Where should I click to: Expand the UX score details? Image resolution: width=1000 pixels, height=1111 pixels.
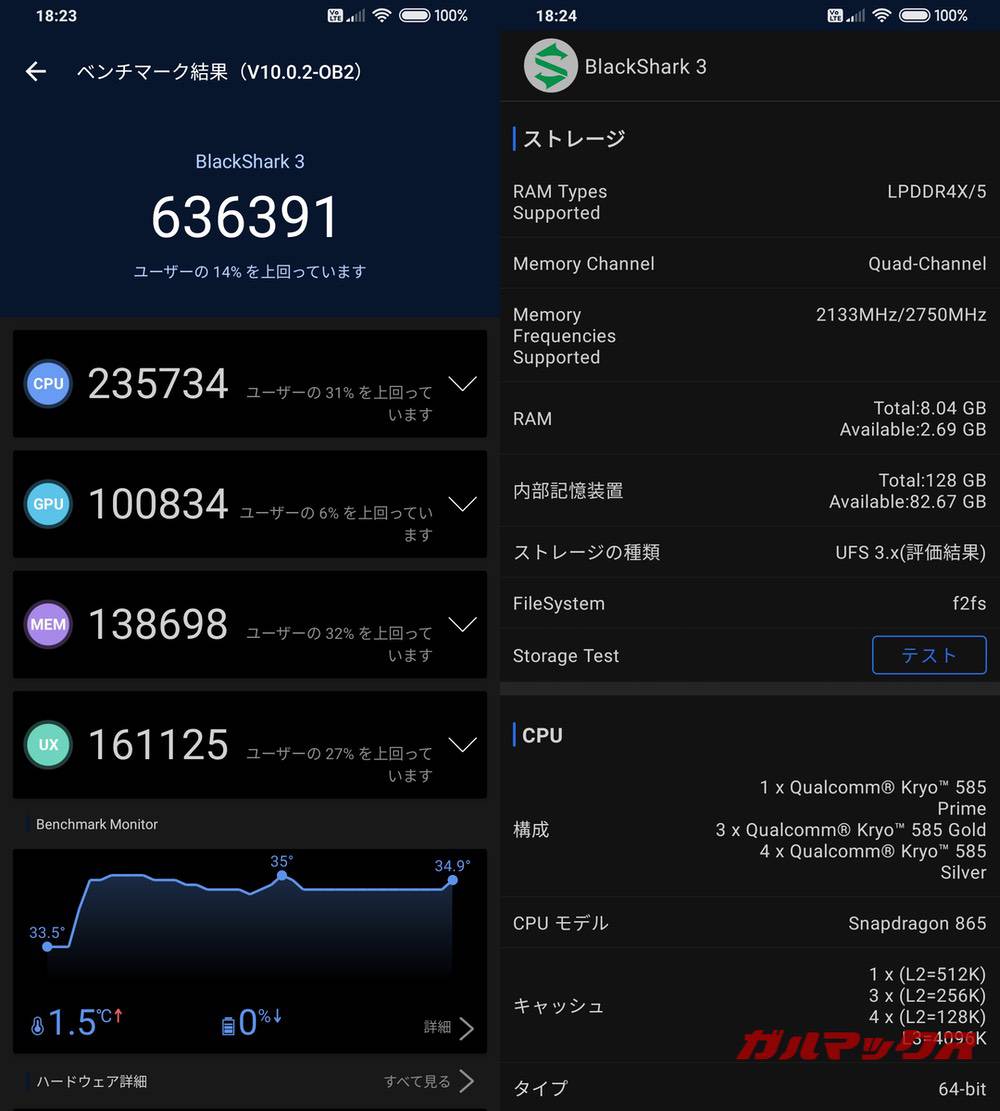[463, 744]
